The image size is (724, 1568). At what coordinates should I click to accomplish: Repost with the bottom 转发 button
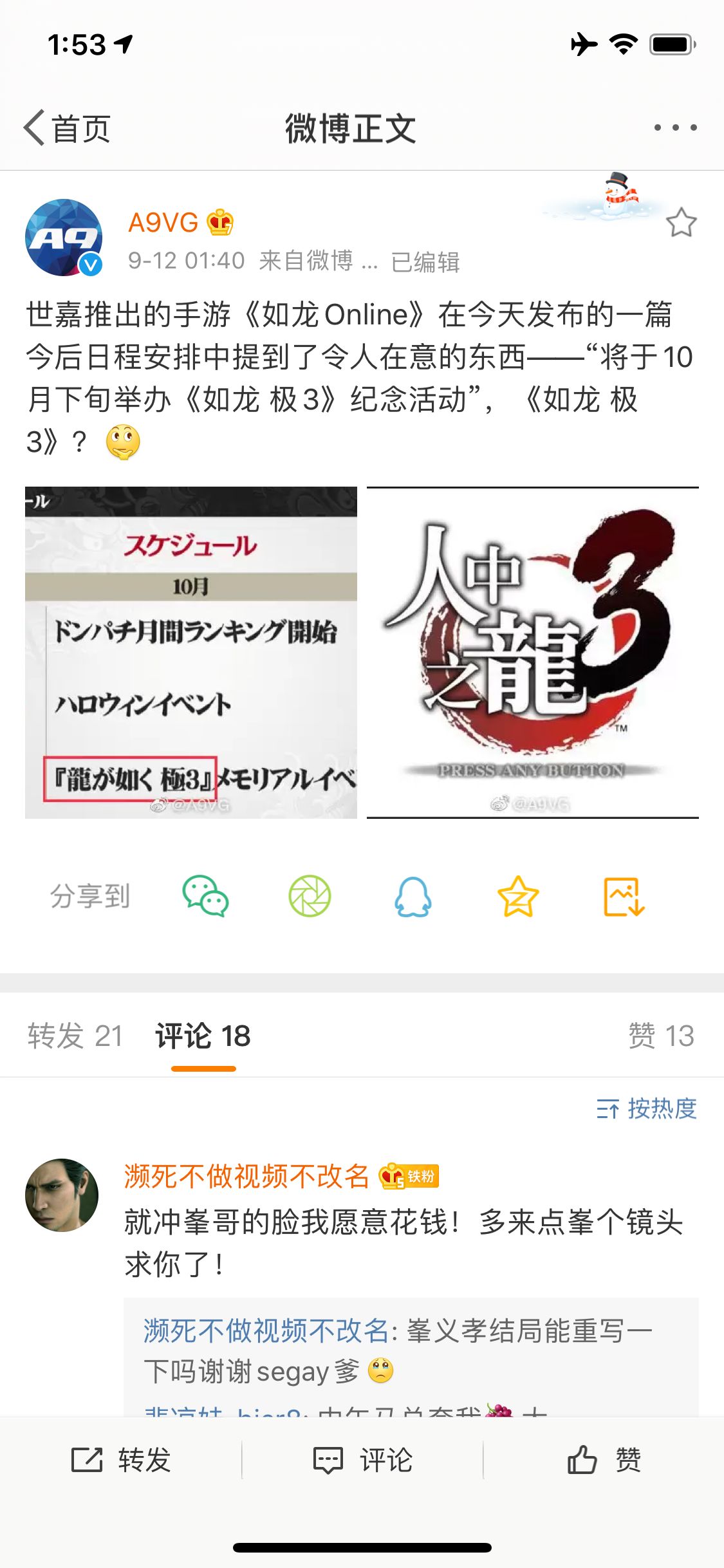pos(121,1460)
